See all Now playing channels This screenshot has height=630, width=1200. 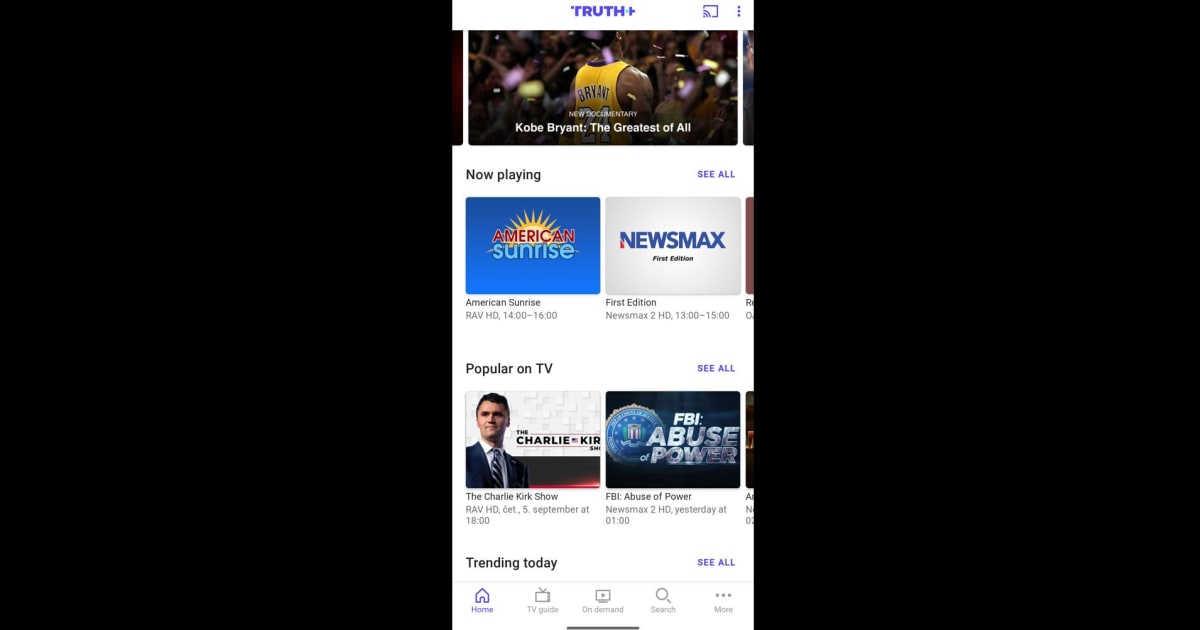[716, 174]
